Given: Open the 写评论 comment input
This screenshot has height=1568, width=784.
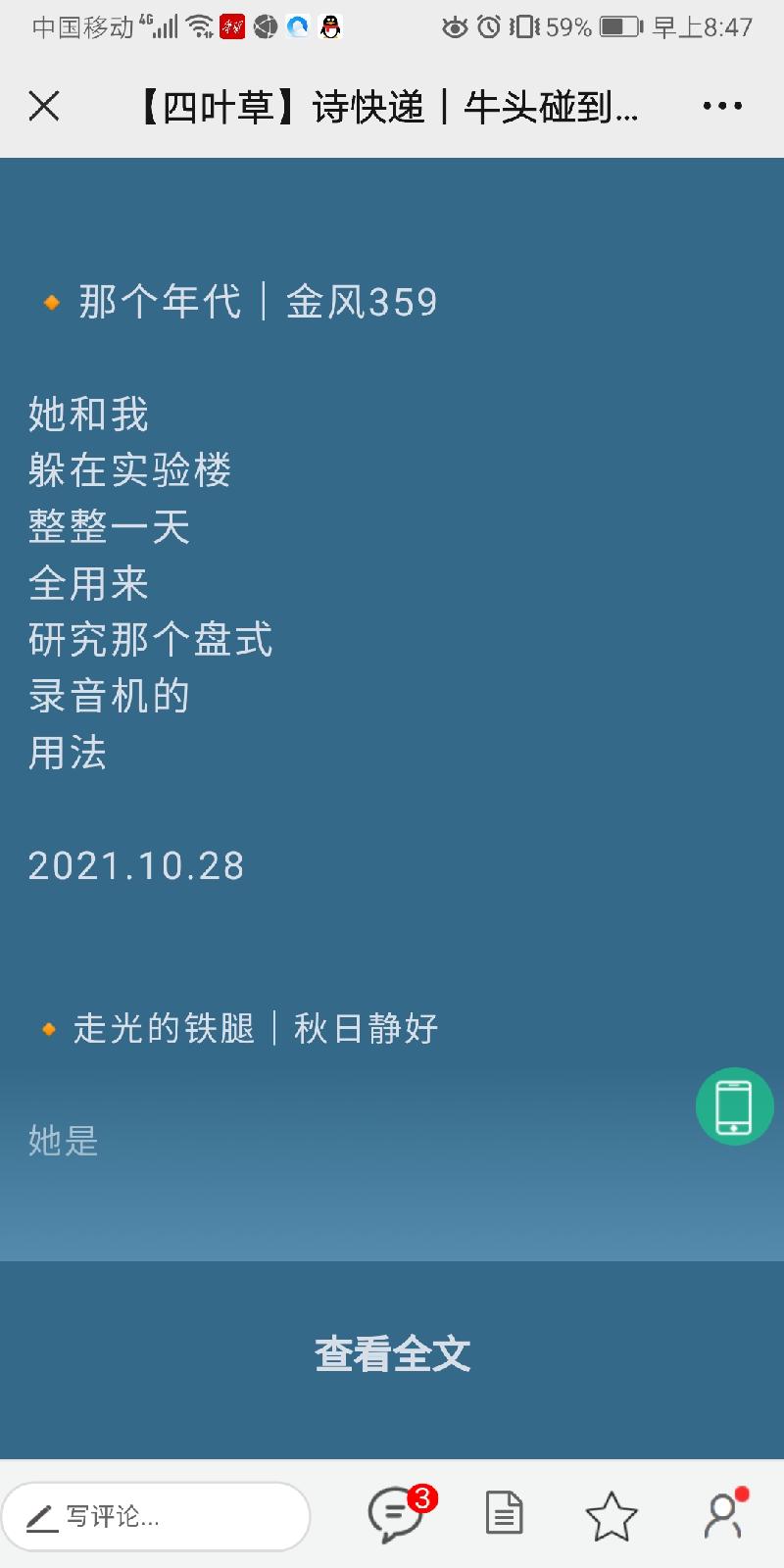Looking at the screenshot, I should click(x=157, y=1516).
